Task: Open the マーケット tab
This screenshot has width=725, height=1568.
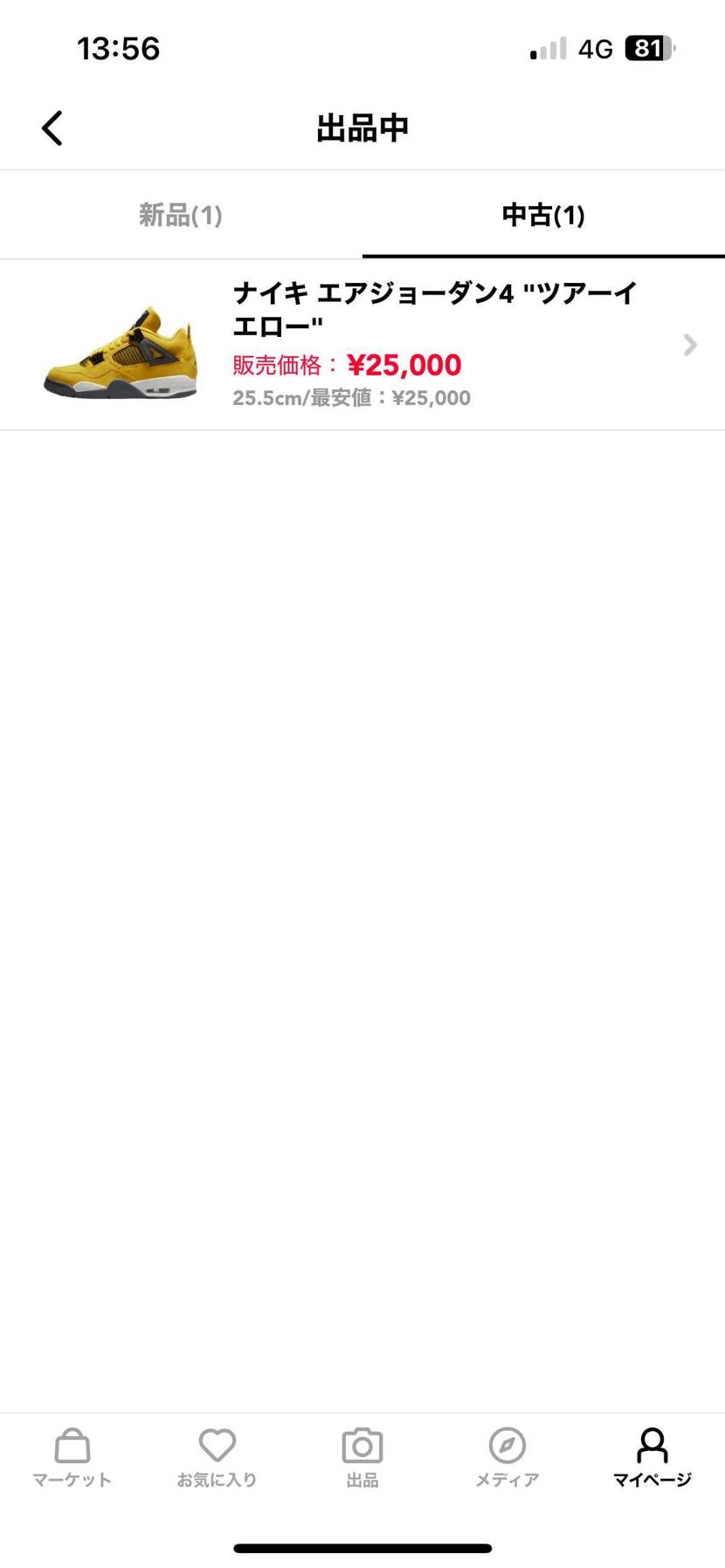Action: tap(72, 1458)
